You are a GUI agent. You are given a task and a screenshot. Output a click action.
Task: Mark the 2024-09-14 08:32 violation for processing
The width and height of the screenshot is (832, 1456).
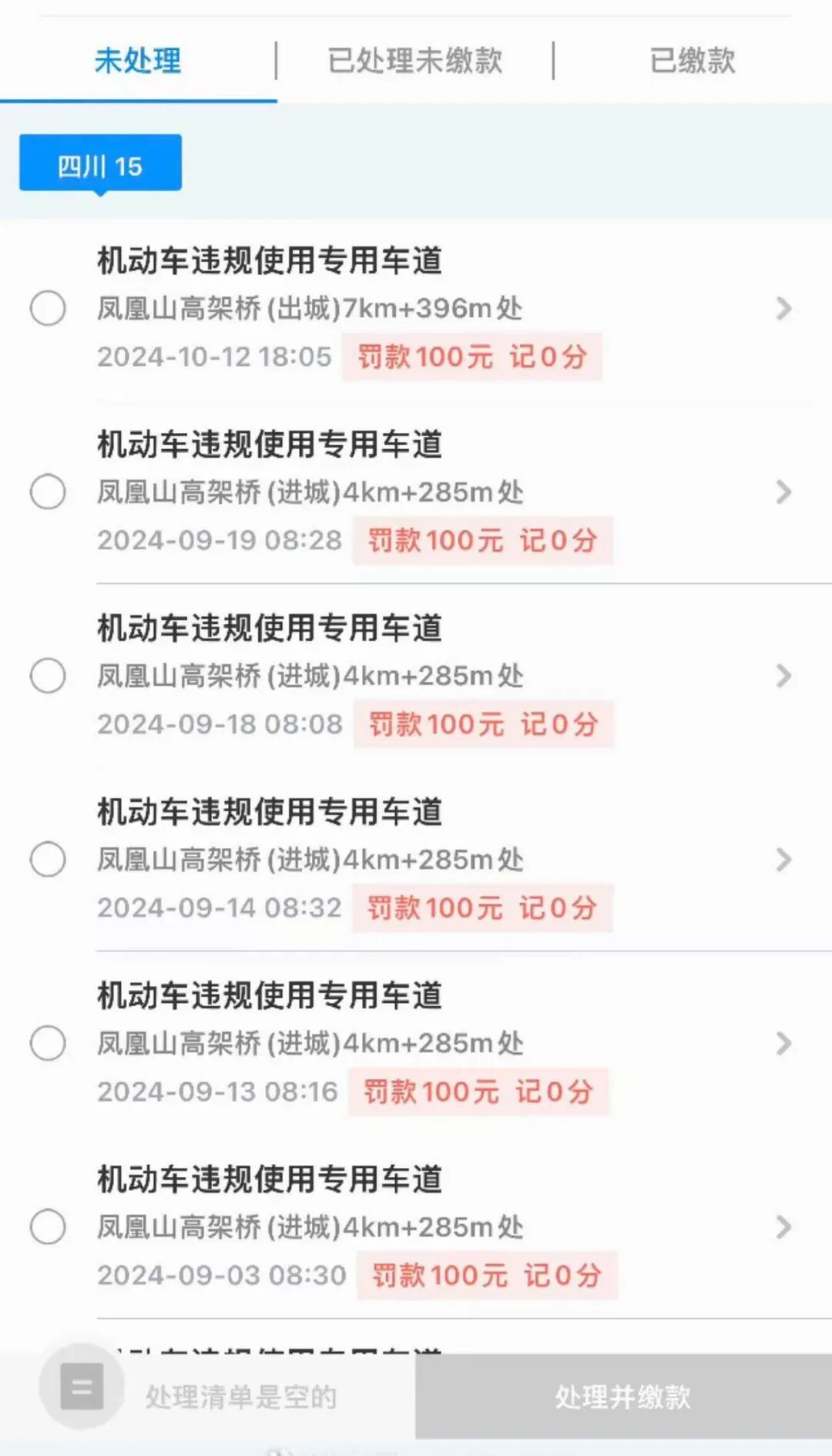pos(48,859)
